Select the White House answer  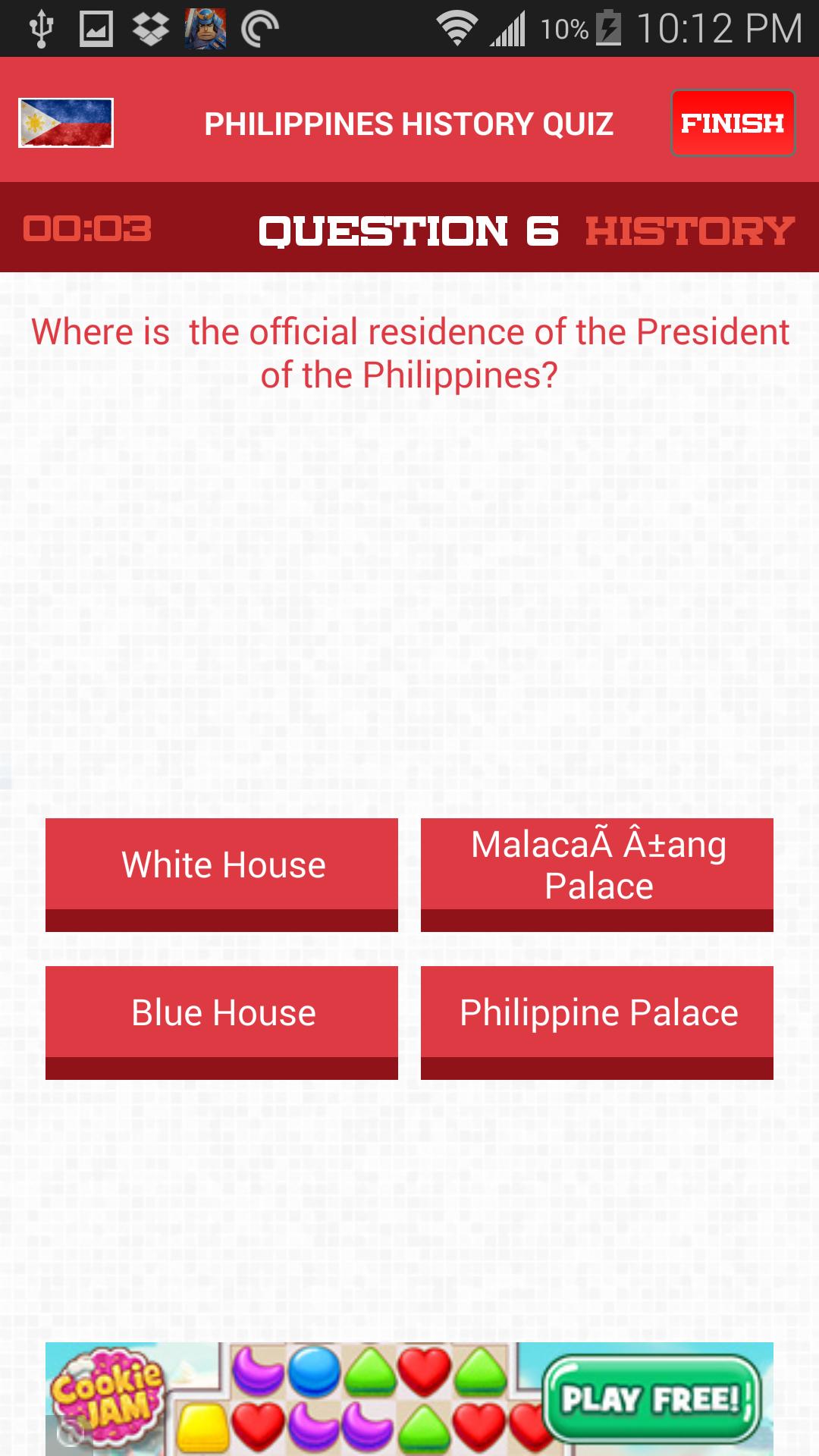(x=221, y=864)
